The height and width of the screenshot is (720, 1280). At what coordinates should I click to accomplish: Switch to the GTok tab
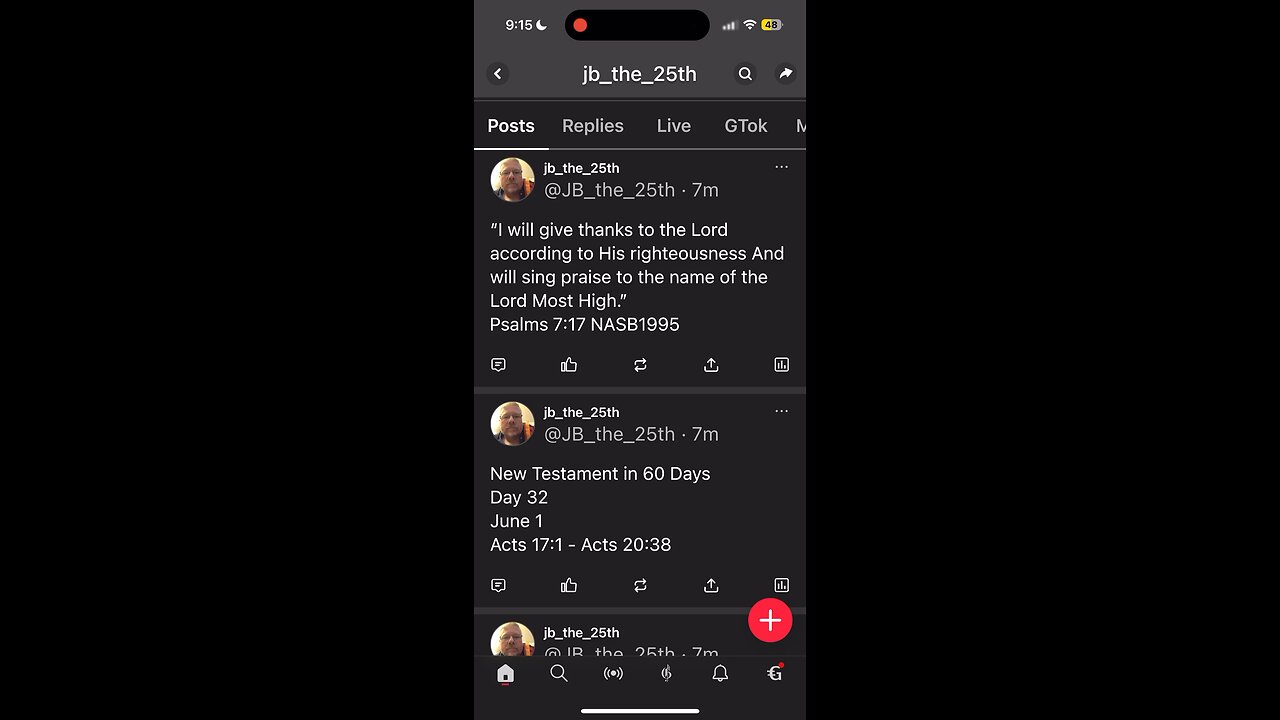tap(745, 126)
